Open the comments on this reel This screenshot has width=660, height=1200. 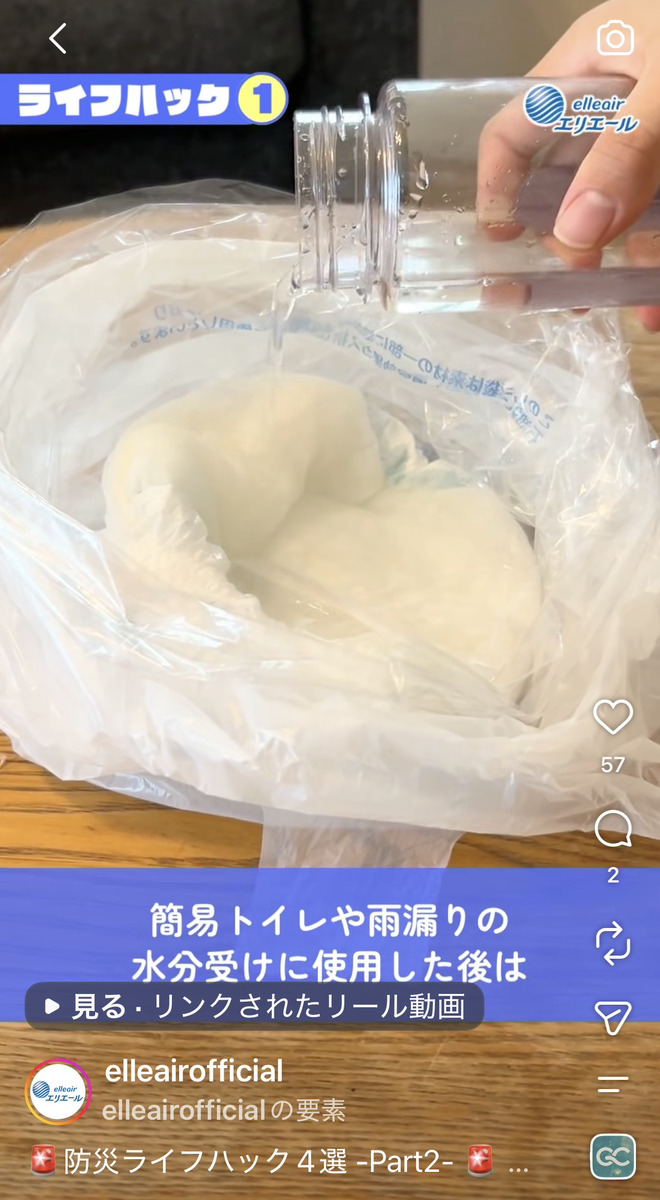click(x=613, y=829)
